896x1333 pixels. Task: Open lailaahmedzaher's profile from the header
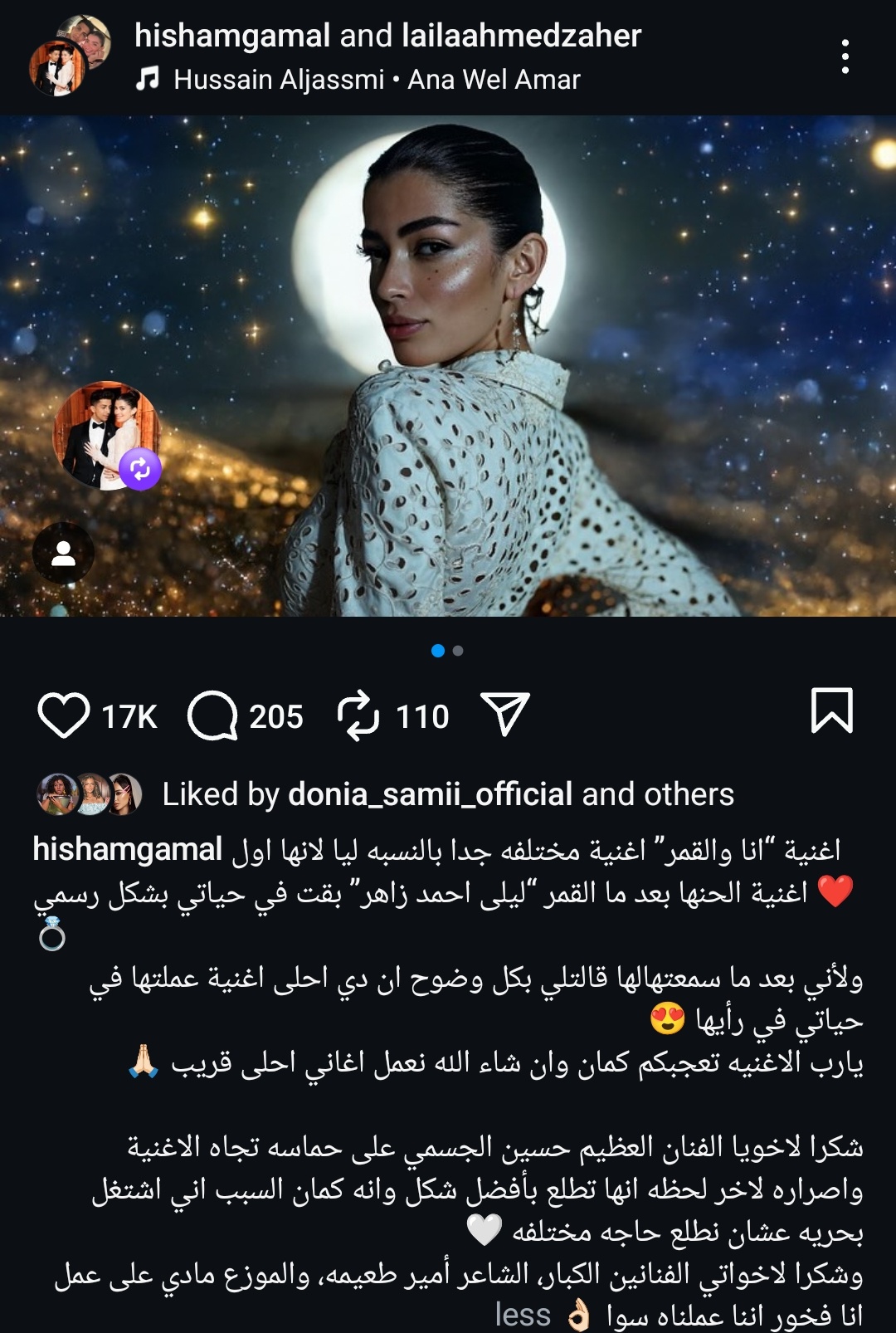point(521,36)
